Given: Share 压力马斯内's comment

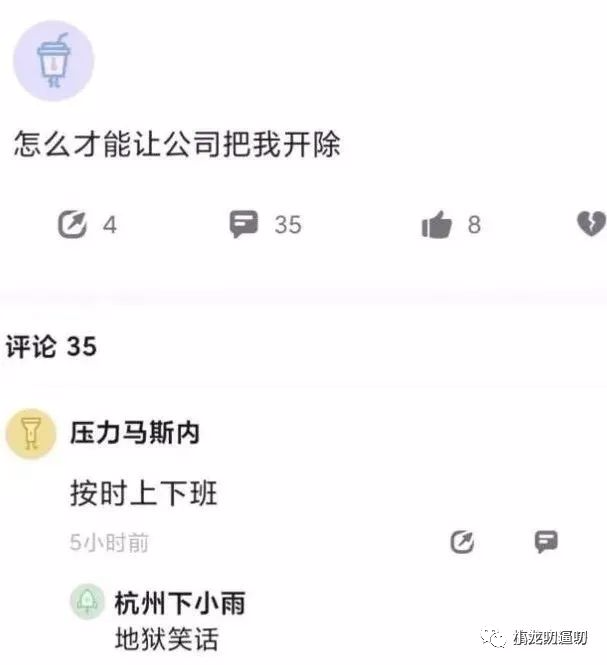Looking at the screenshot, I should 461,542.
